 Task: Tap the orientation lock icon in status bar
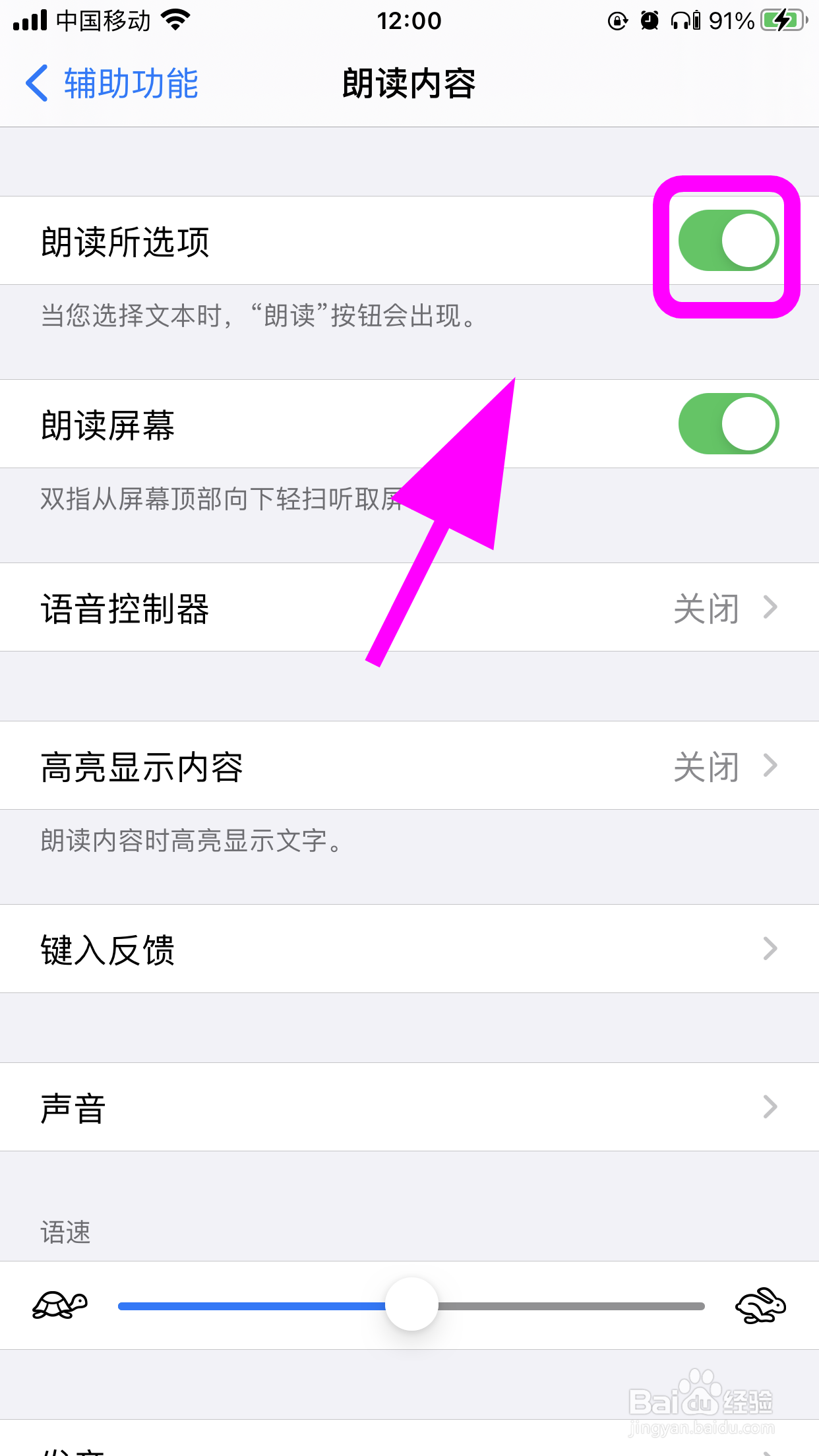(x=617, y=21)
